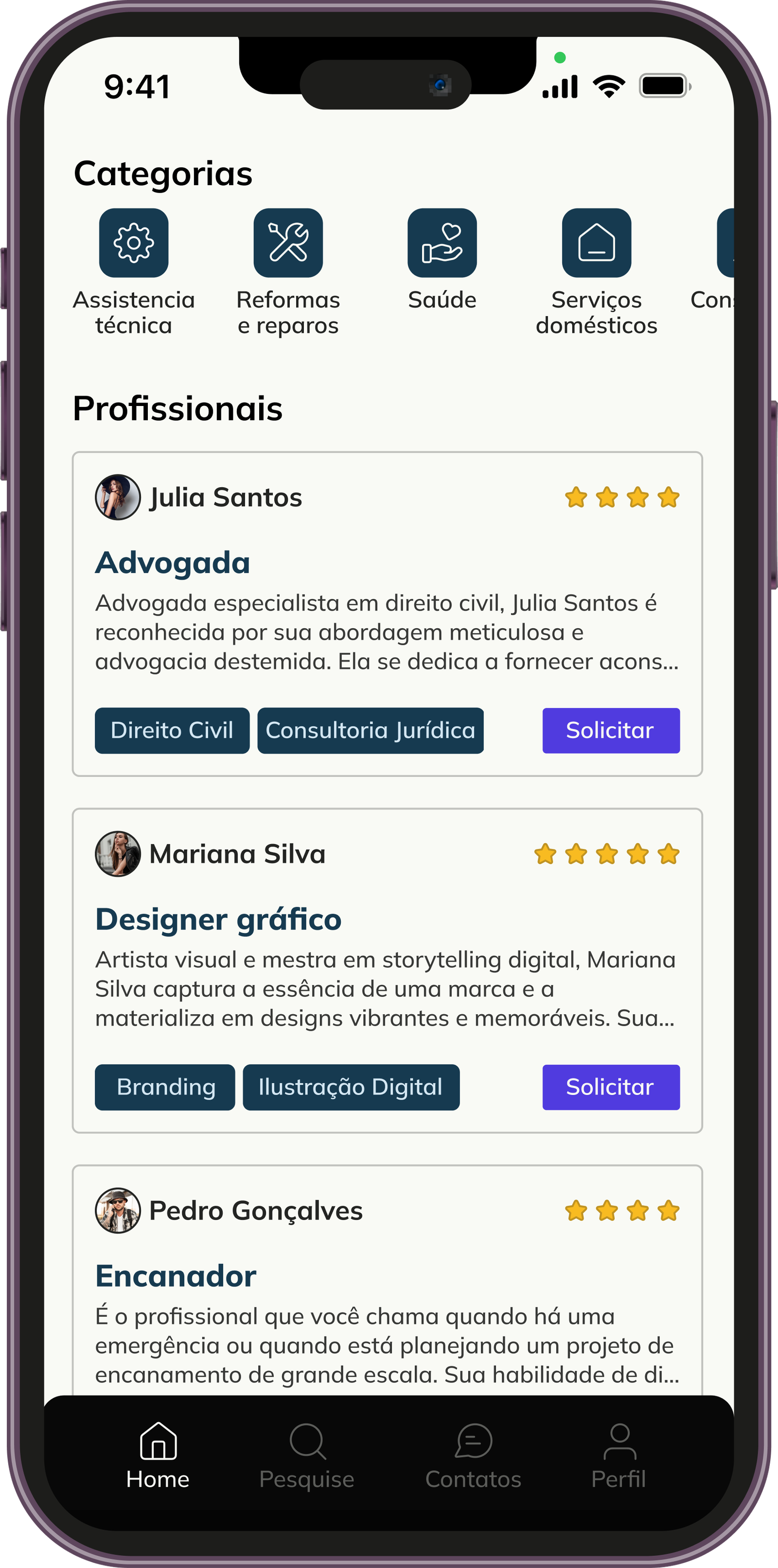This screenshot has width=778, height=1568.
Task: Open the Serviços domésticos category
Action: coord(596,243)
